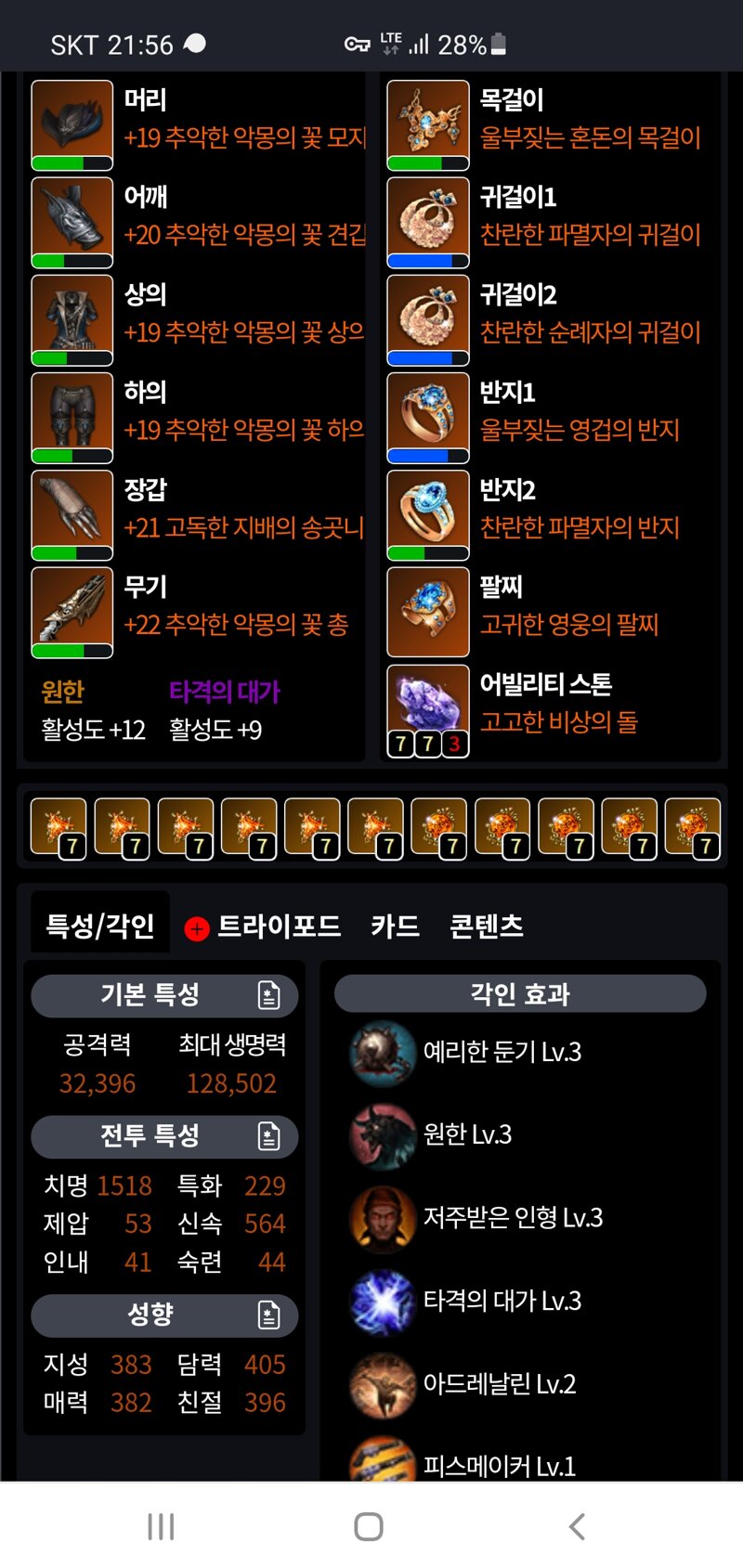Go to the home screen
Image resolution: width=743 pixels, height=1568 pixels.
[x=369, y=1526]
